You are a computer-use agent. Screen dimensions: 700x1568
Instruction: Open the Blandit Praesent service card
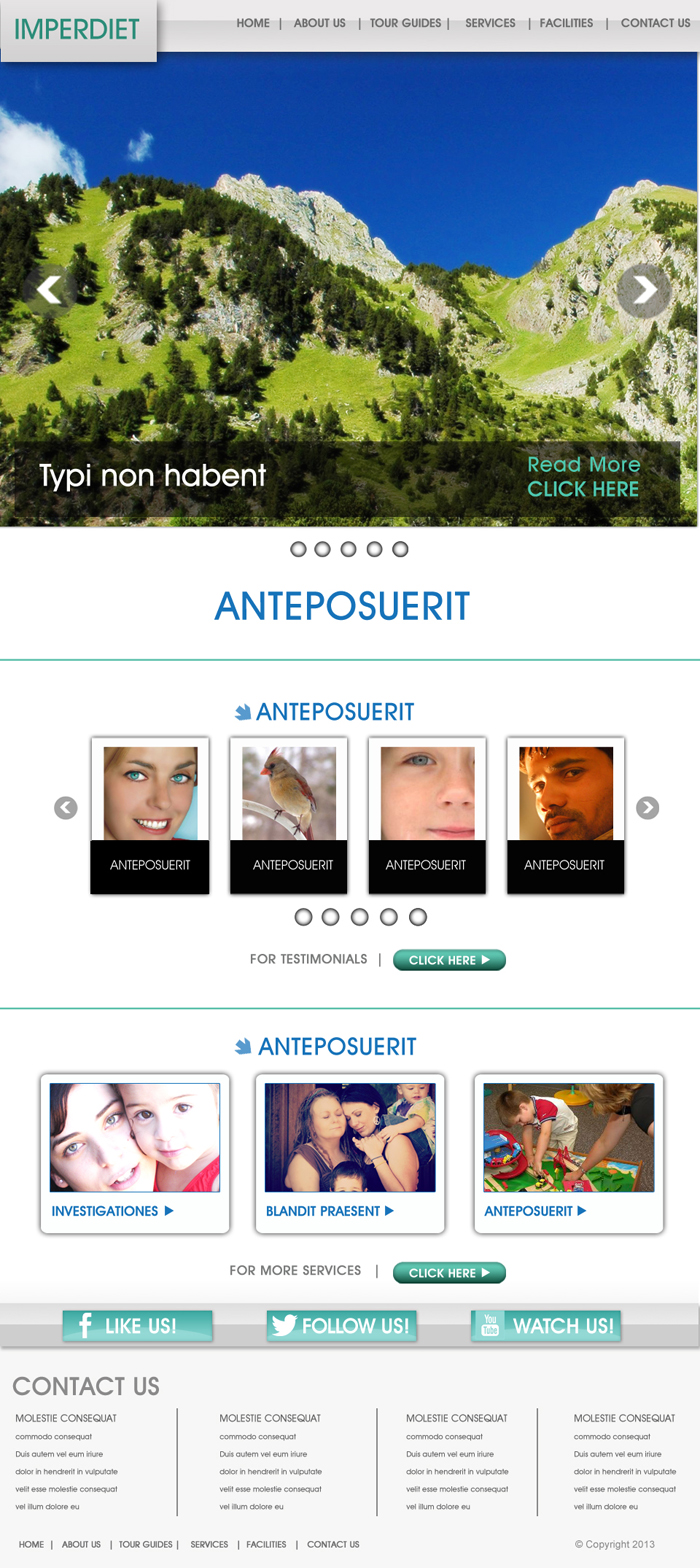[350, 1154]
